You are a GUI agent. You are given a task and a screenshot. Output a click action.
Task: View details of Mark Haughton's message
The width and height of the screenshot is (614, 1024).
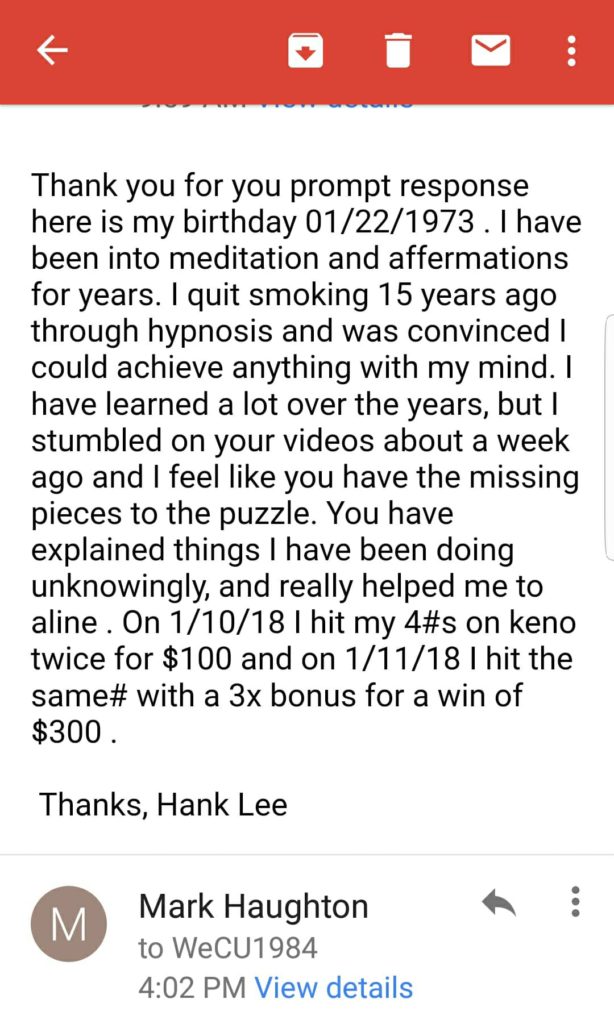pyautogui.click(x=333, y=987)
